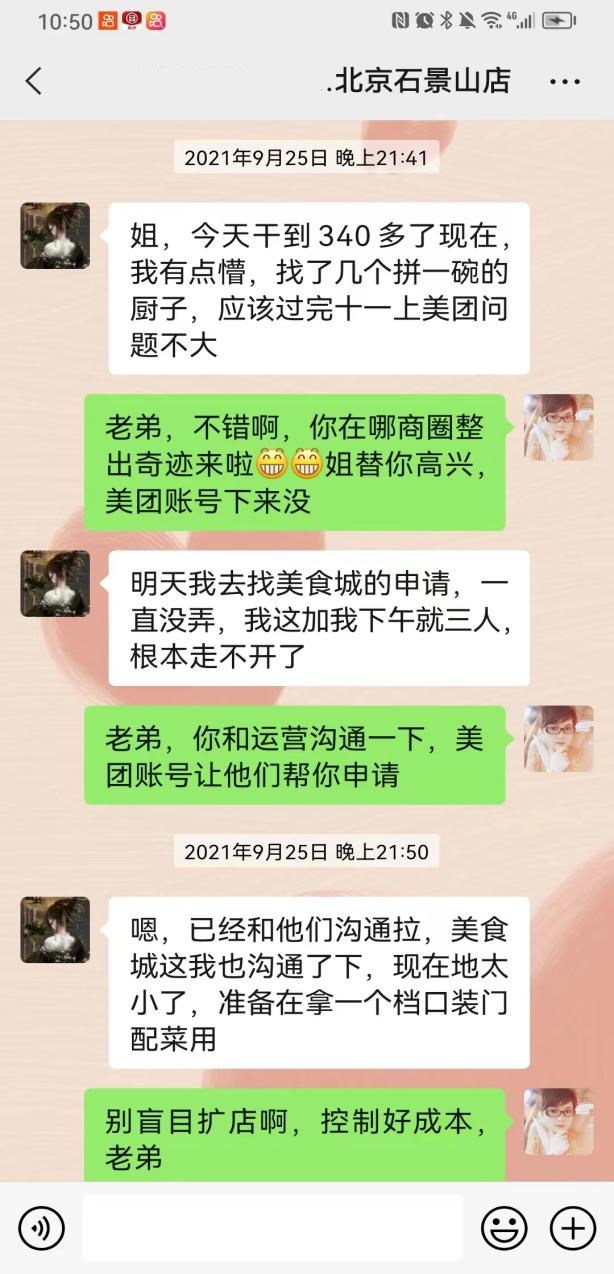The image size is (614, 1274).
Task: Open own avatar beside '别盲目扩店啊' message
Action: point(559,1122)
